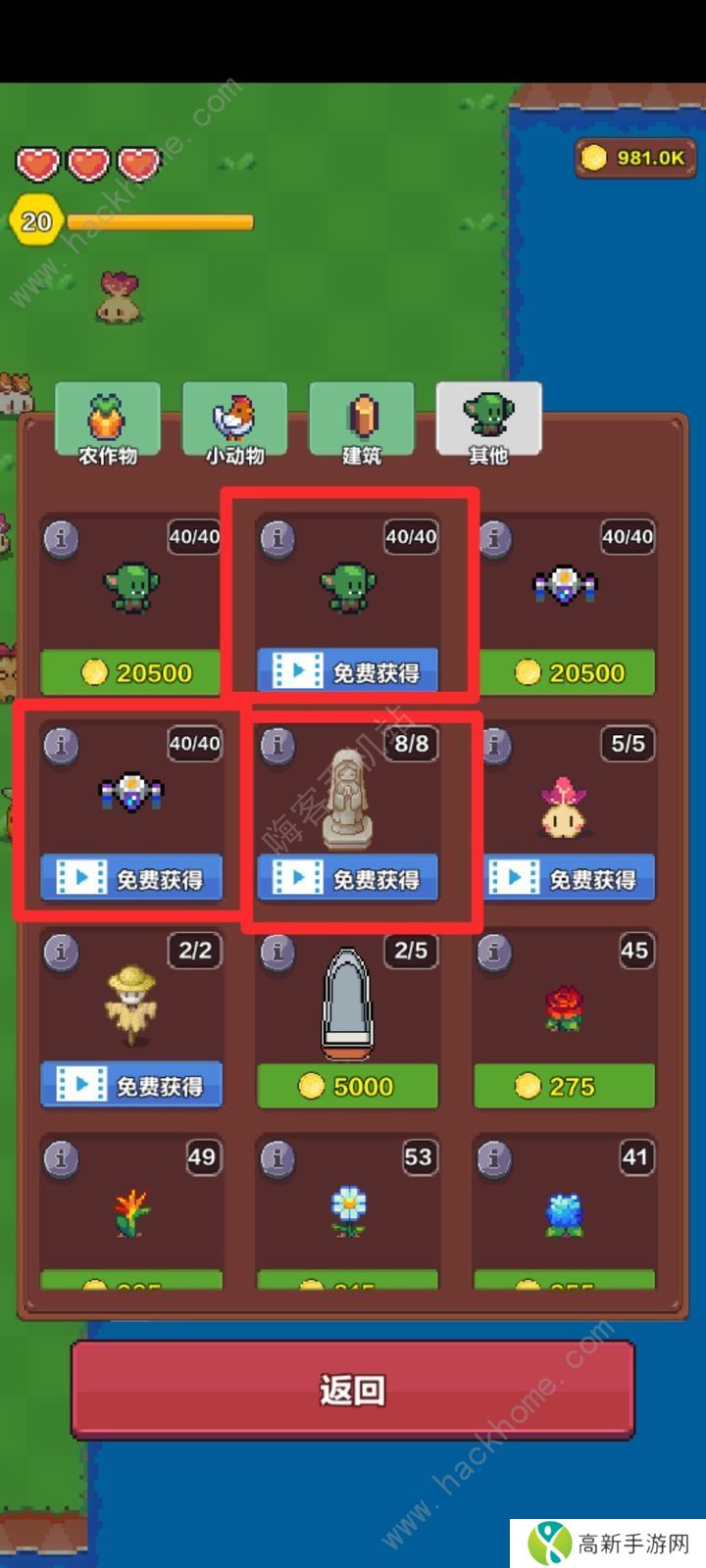Click the yellow level 20 progress bar
The width and height of the screenshot is (706, 1568).
(157, 222)
